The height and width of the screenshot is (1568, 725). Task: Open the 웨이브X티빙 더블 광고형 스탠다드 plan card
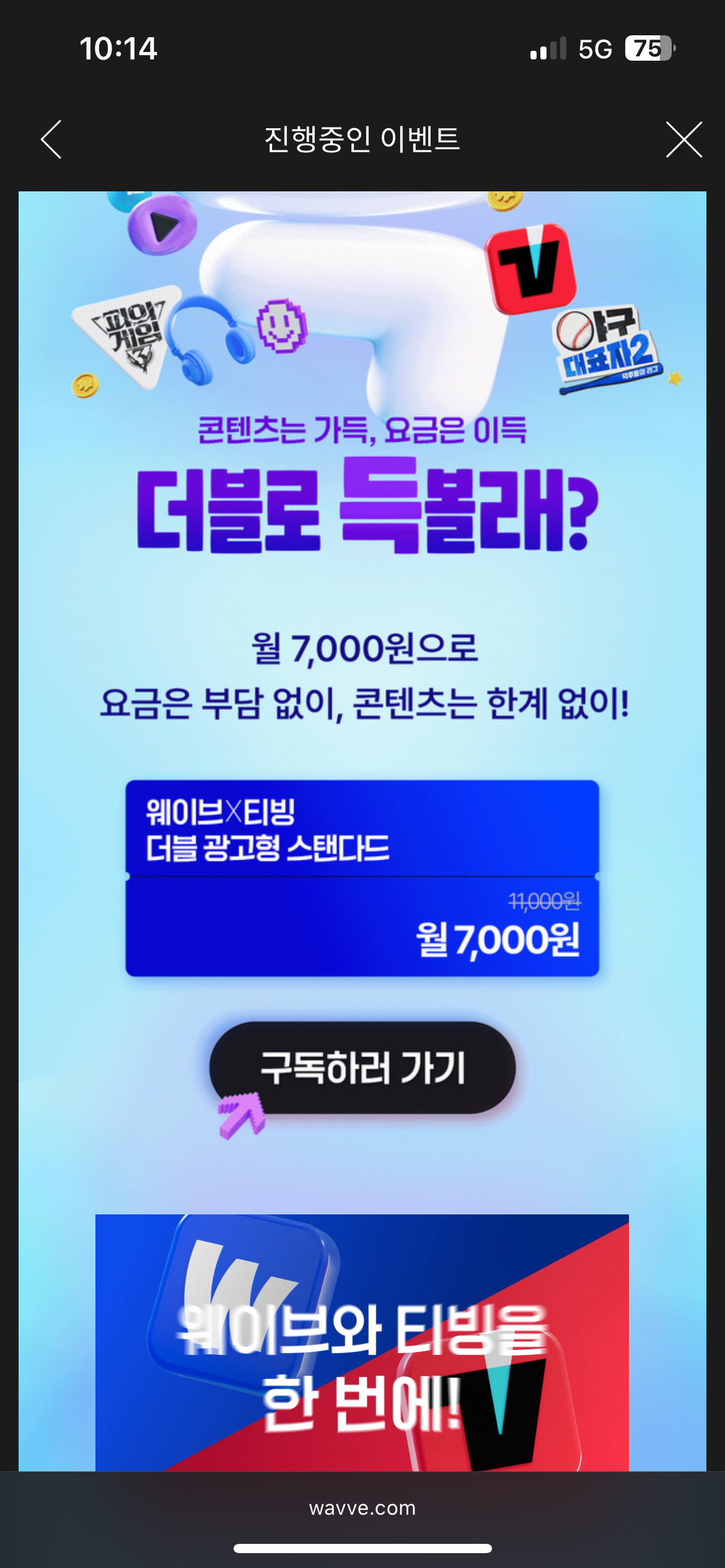(x=362, y=878)
